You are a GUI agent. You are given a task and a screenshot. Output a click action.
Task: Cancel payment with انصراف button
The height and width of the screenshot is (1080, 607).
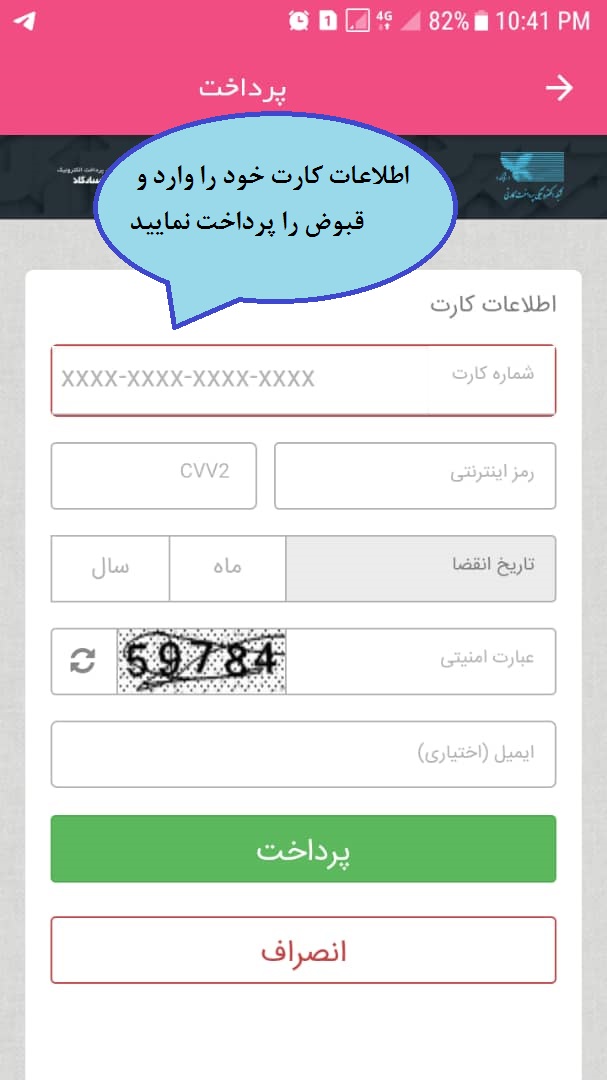303,950
